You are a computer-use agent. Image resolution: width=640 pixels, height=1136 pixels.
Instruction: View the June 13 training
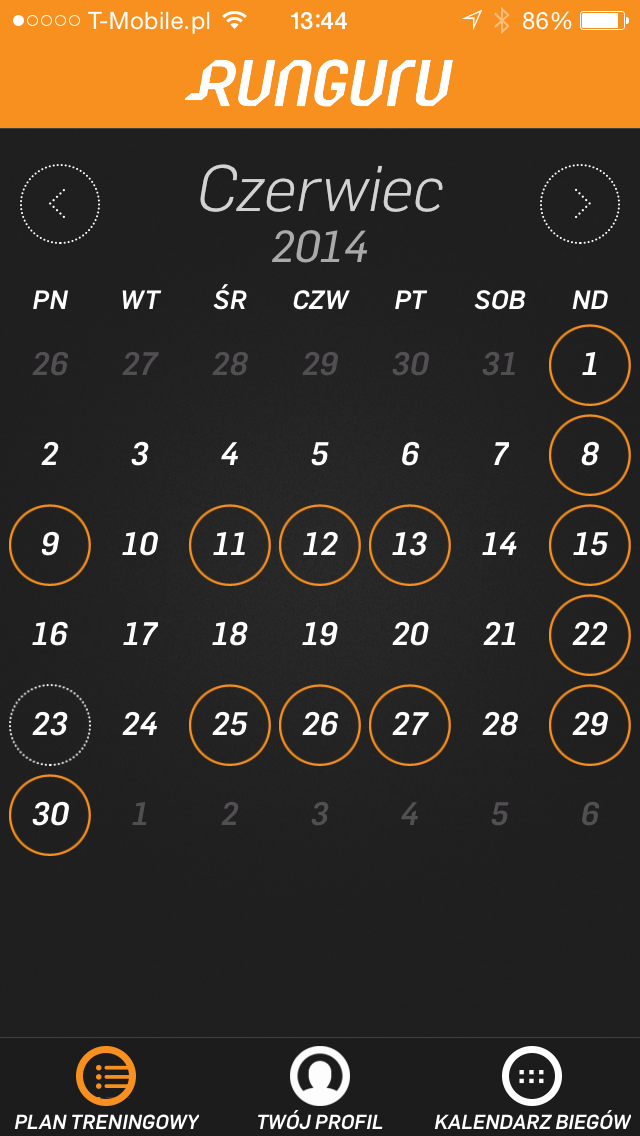tap(410, 545)
